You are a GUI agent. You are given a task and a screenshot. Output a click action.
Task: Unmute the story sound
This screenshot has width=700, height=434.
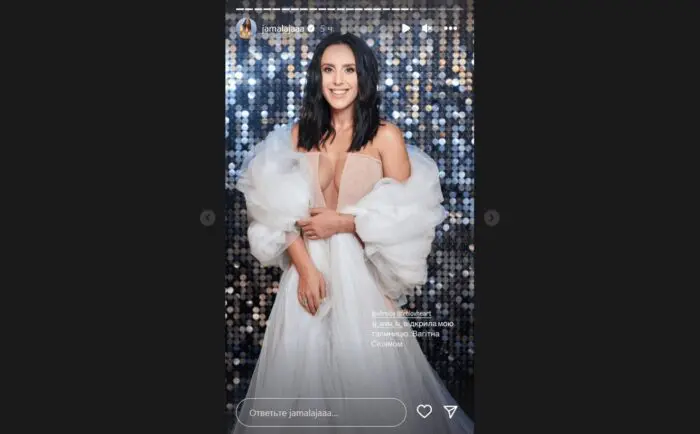point(427,28)
